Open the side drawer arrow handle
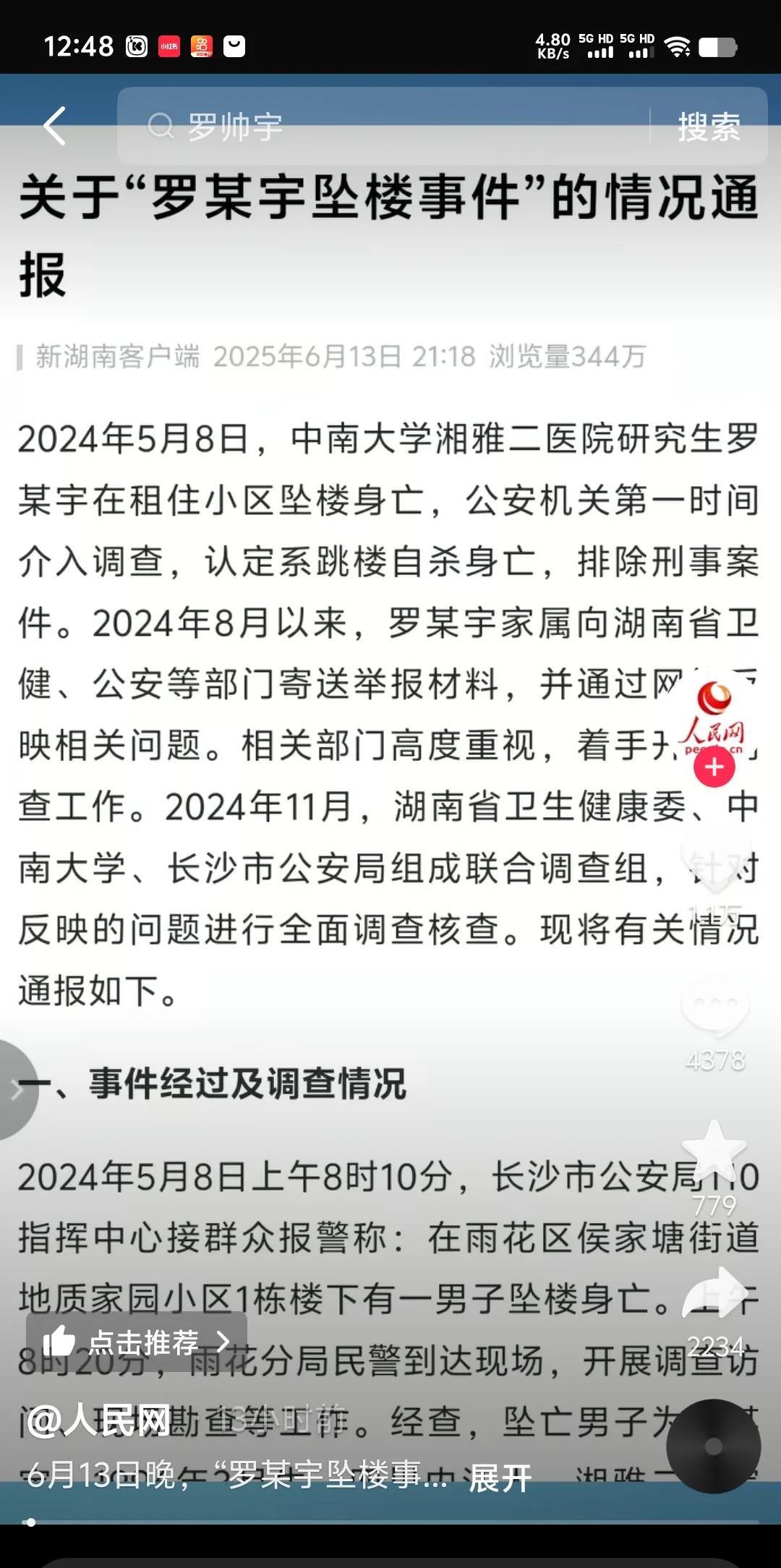Image resolution: width=781 pixels, height=1568 pixels. pyautogui.click(x=17, y=1090)
